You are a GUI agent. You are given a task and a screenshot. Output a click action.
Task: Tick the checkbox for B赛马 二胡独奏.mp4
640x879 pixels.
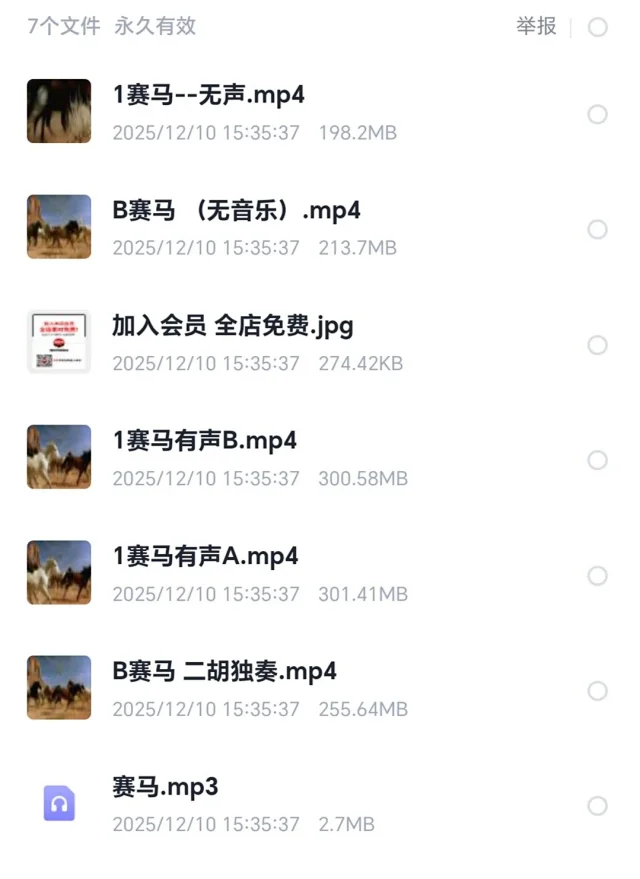(x=598, y=691)
